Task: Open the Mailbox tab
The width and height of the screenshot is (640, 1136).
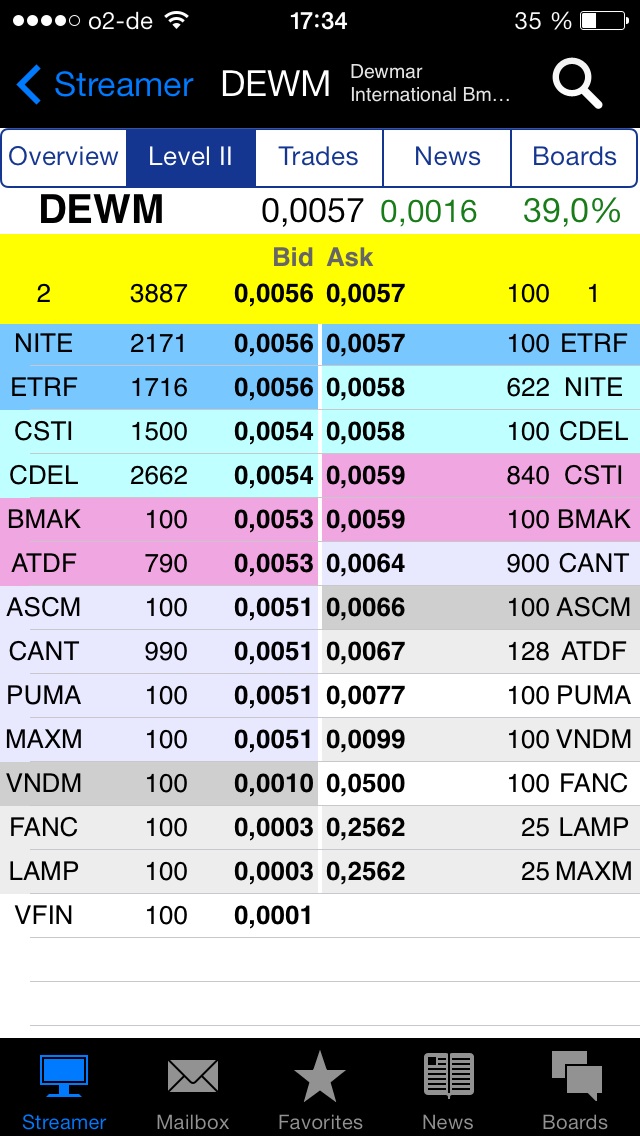Action: (x=192, y=1090)
